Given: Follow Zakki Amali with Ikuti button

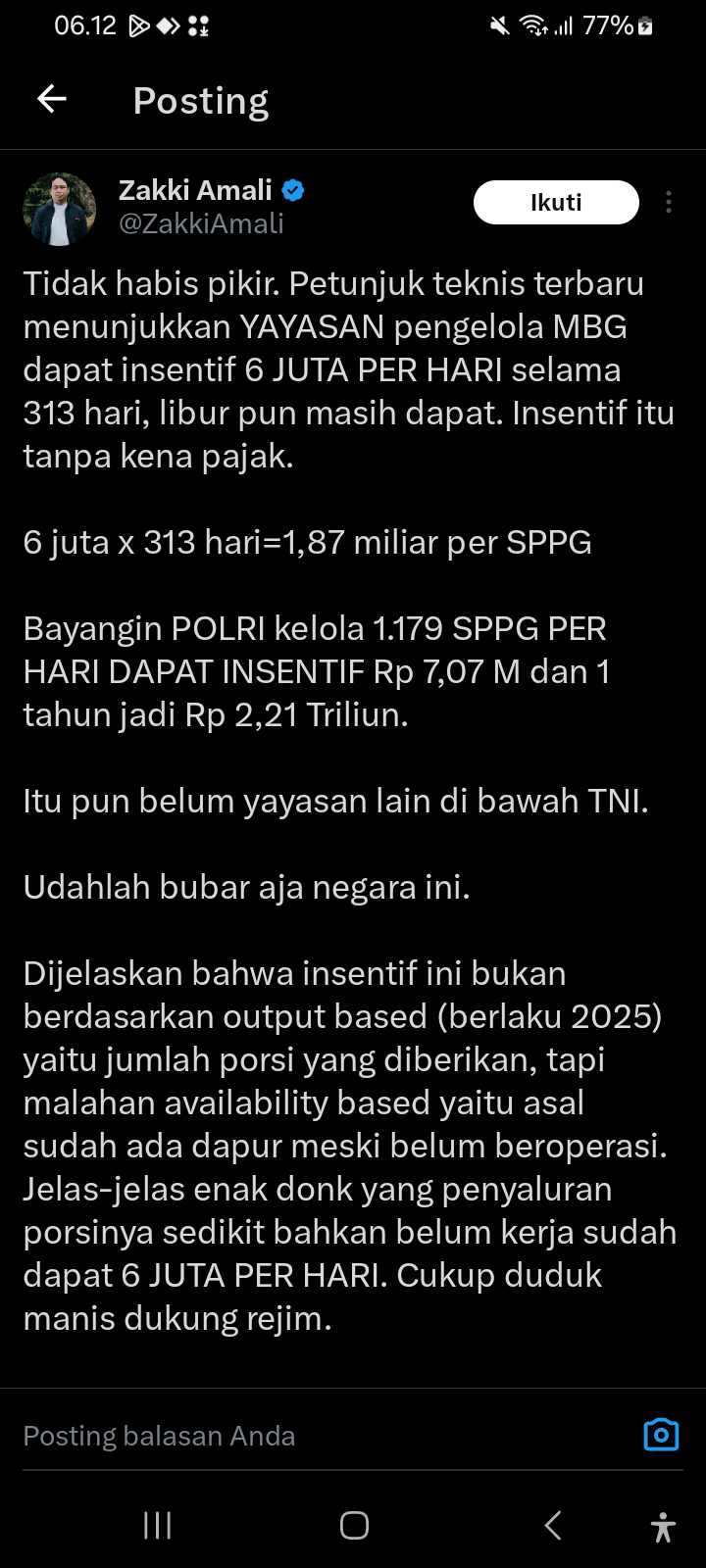Looking at the screenshot, I should 556,203.
